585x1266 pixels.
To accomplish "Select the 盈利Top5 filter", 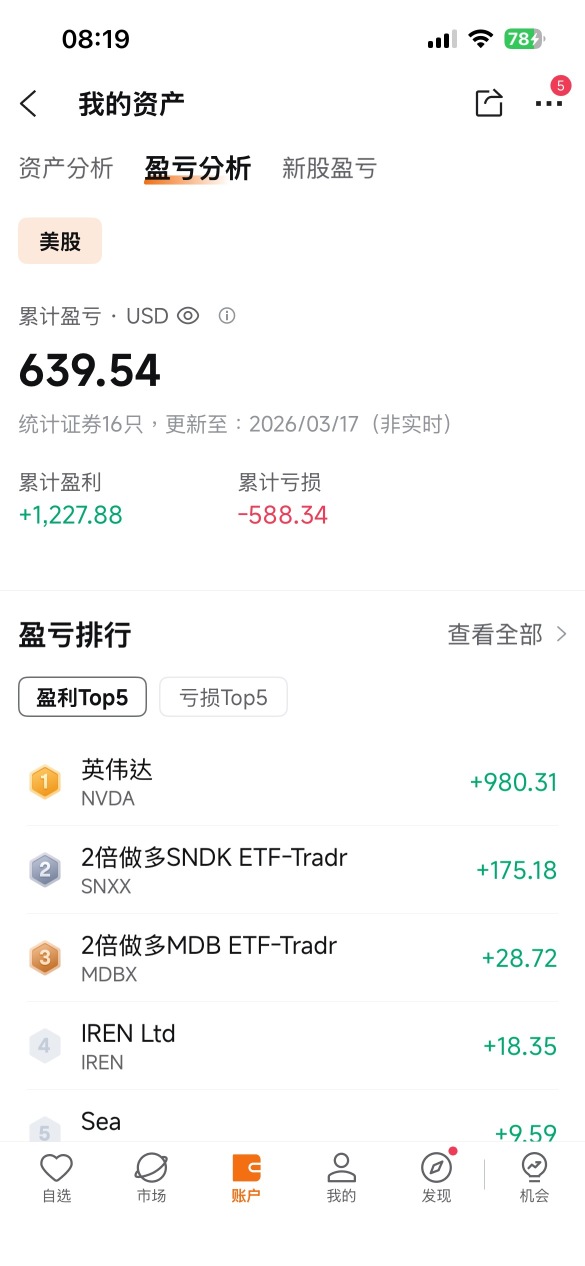I will 82,697.
